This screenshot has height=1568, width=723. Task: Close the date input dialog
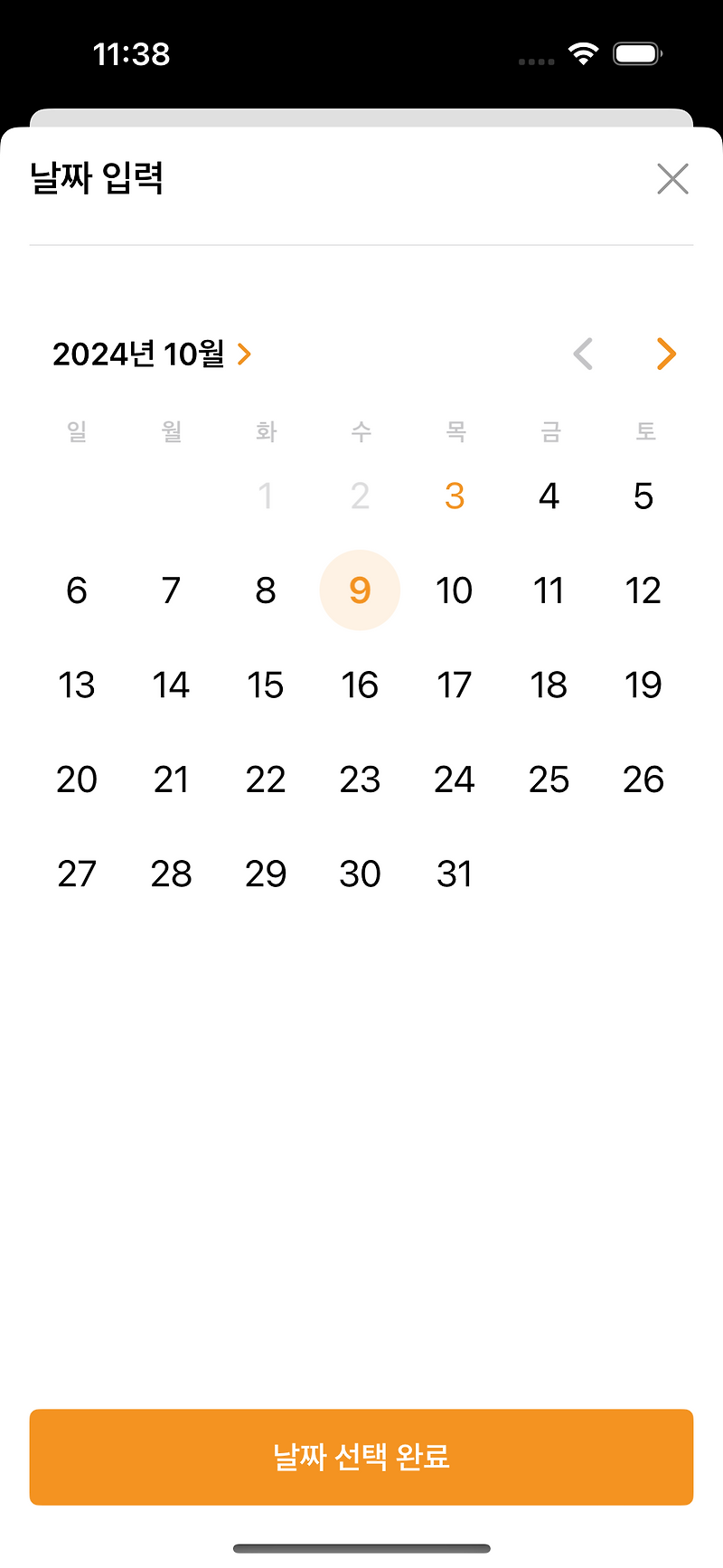tap(672, 179)
